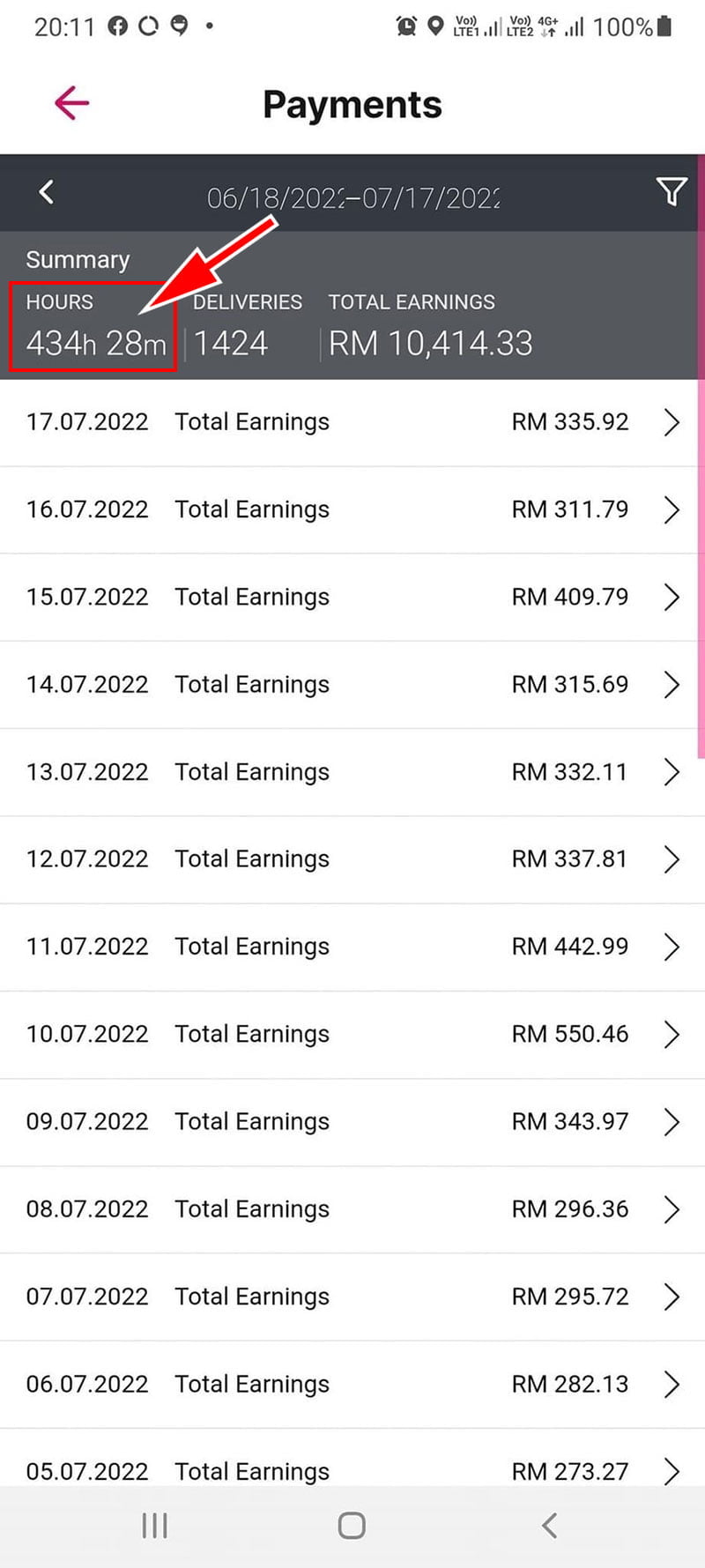View the 13.07.2022 earnings details
The image size is (705, 1568).
[352, 772]
